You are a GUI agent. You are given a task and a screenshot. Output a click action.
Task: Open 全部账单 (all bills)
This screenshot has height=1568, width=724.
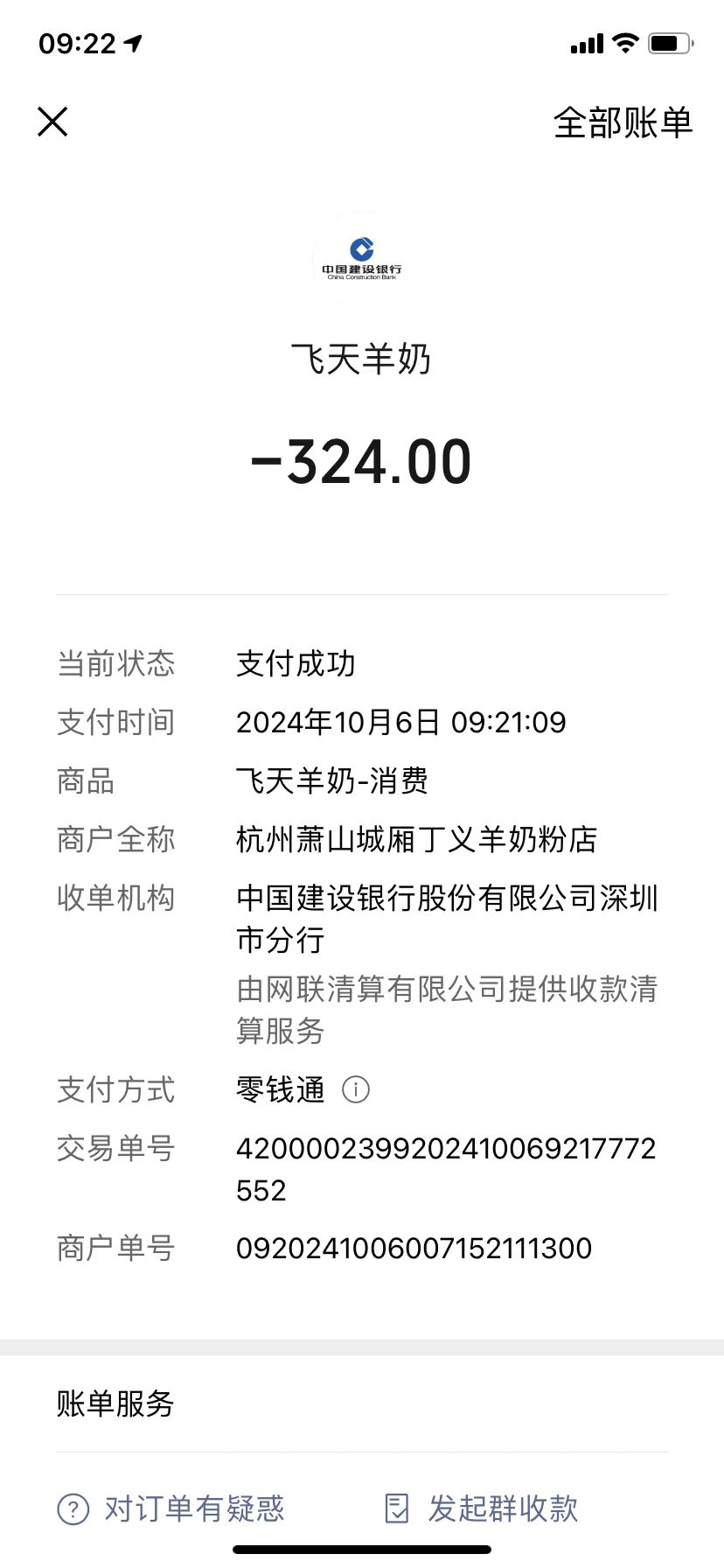coord(623,122)
